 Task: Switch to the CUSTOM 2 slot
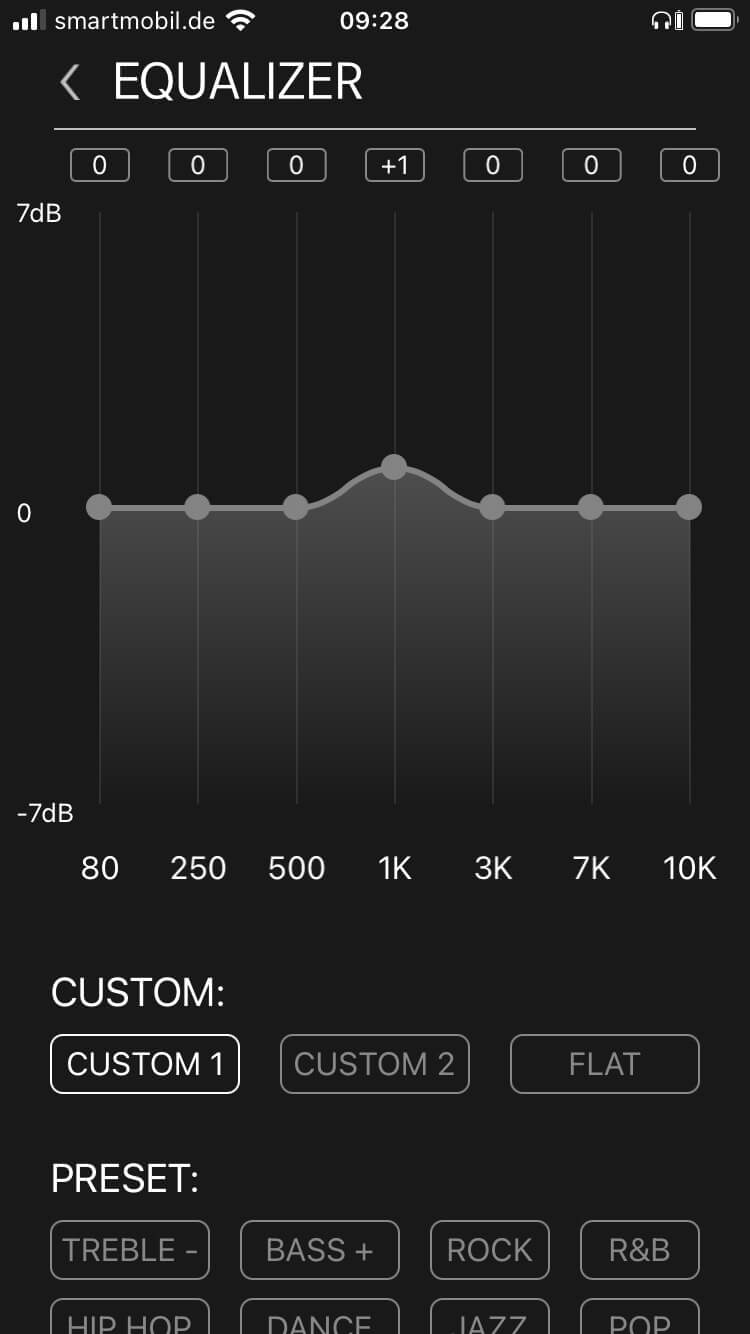pos(374,1064)
